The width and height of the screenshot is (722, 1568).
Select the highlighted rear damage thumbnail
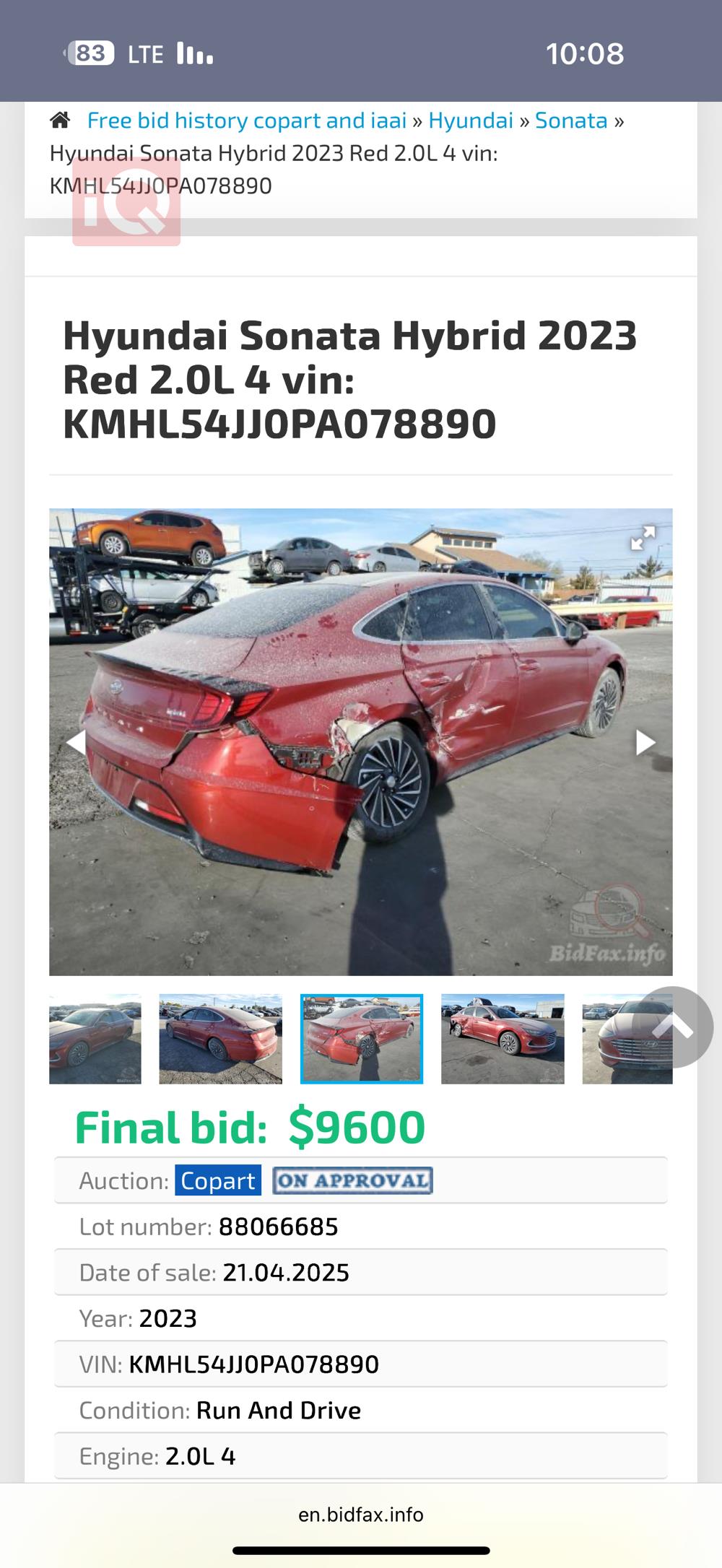coord(361,1039)
